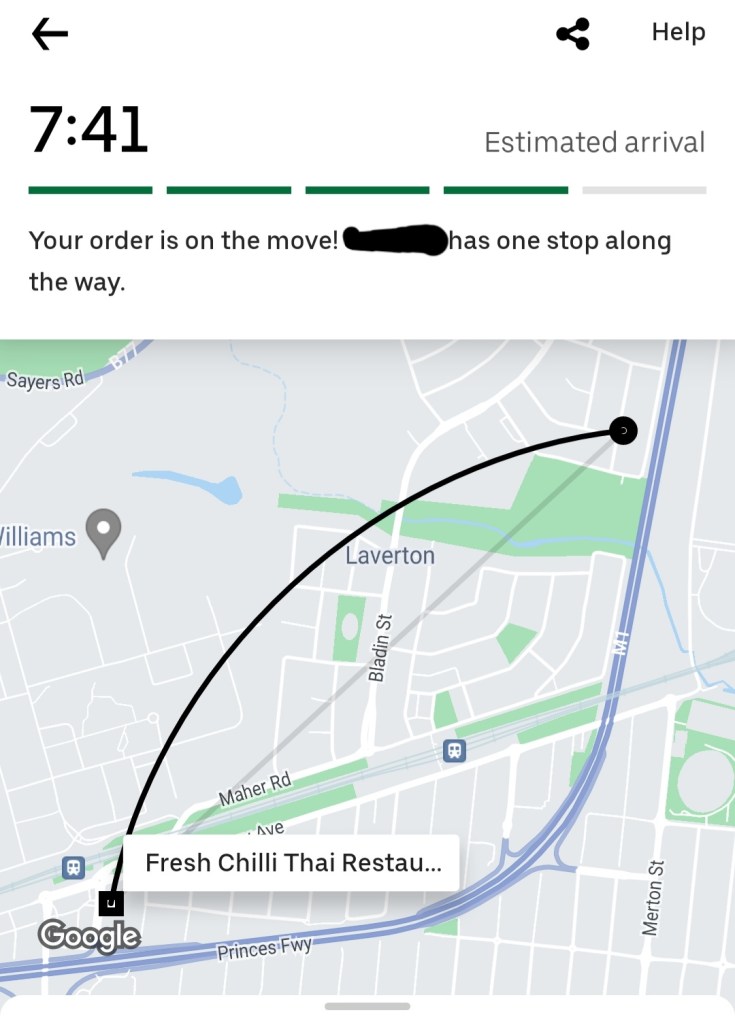Expand the bottom sheet handle
The image size is (735, 1023).
click(x=367, y=1006)
